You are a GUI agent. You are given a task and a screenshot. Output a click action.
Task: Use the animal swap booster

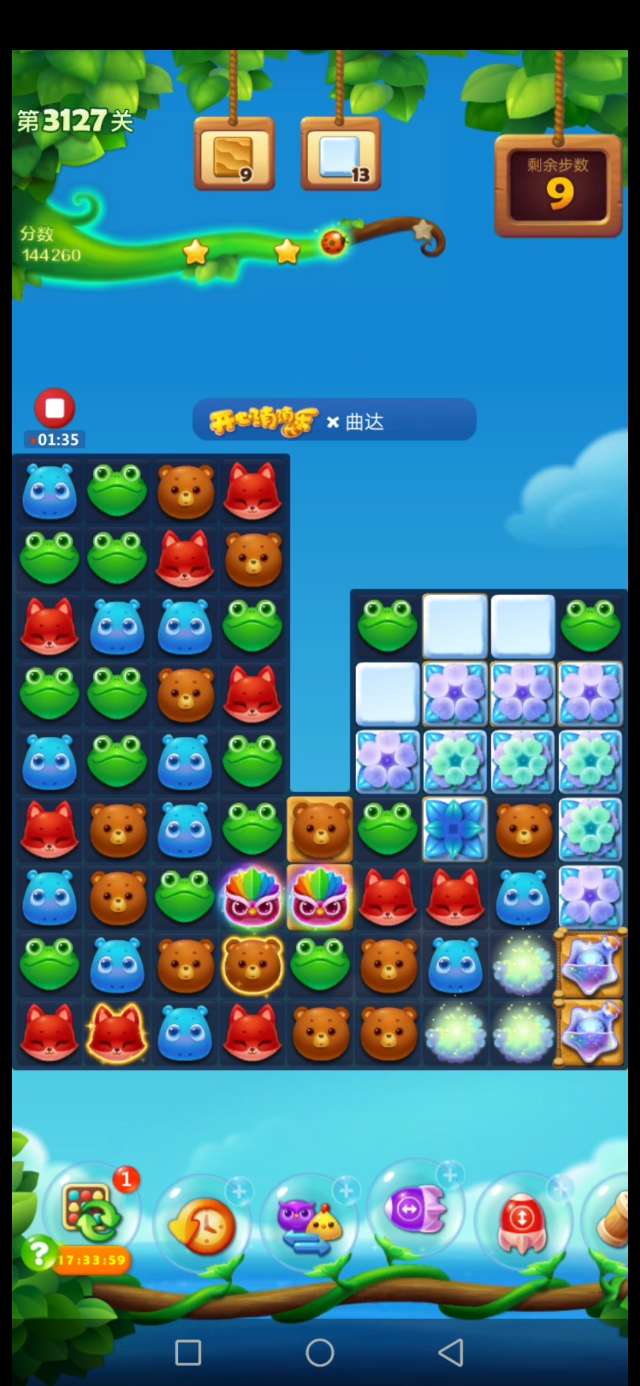[309, 1224]
